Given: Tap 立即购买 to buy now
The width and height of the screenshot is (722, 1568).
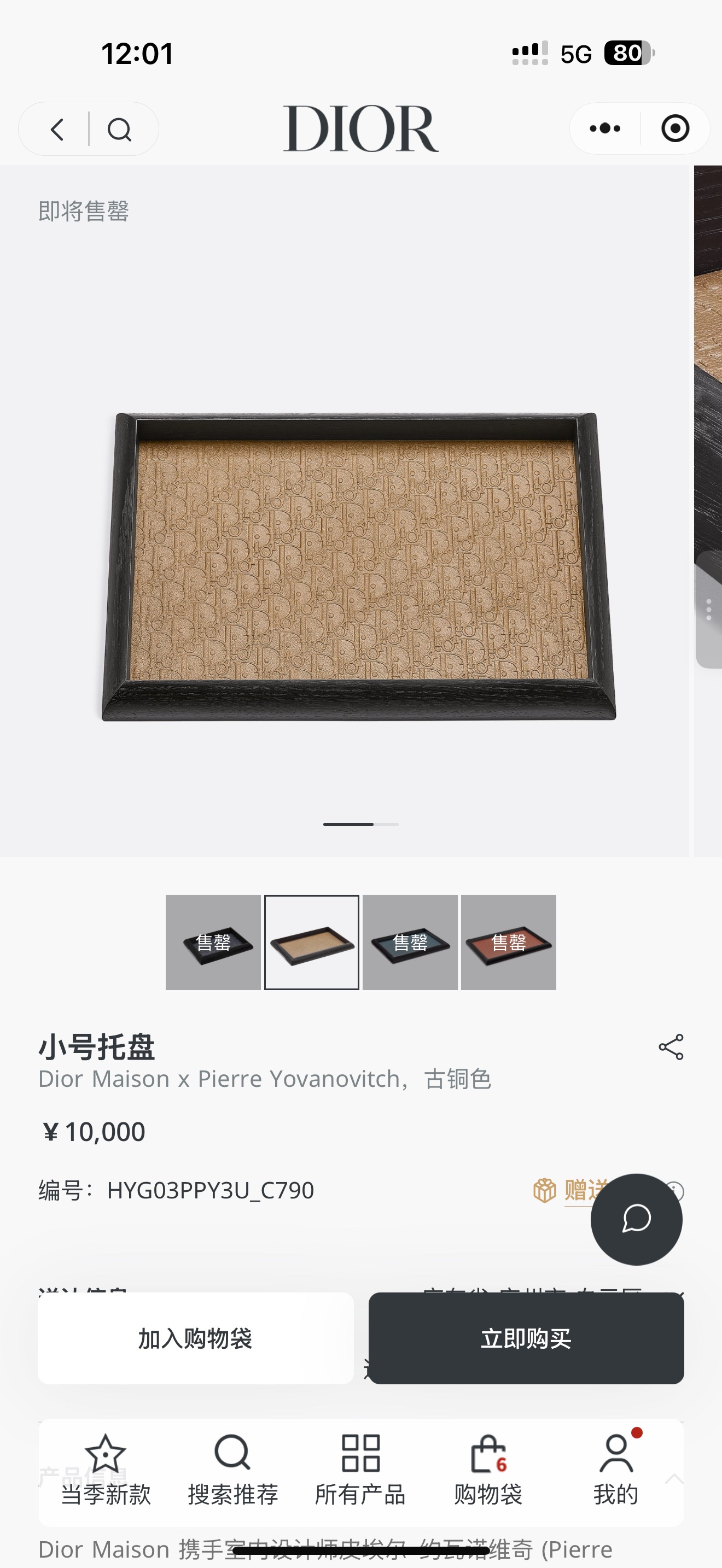Looking at the screenshot, I should pos(526,1338).
